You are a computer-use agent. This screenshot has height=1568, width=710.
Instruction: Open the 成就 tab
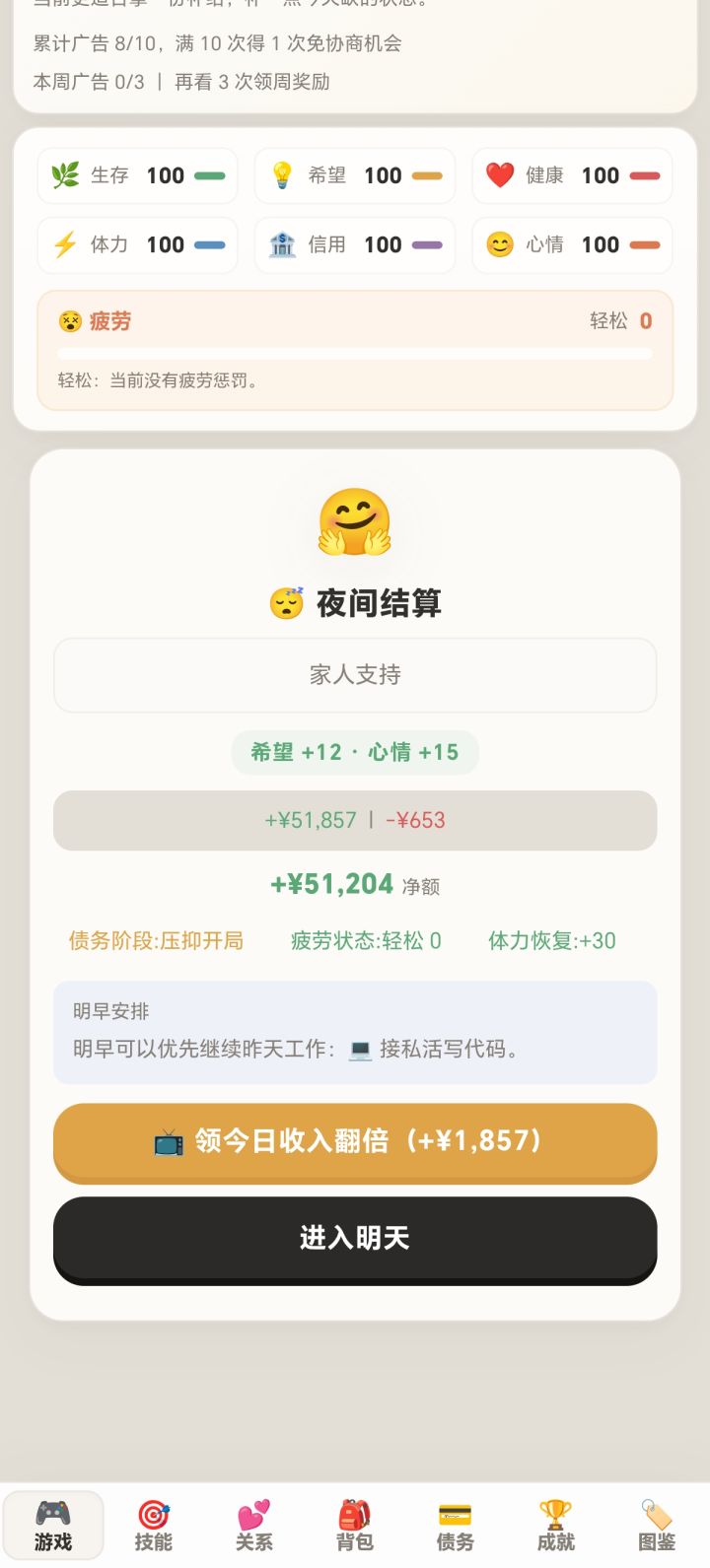point(556,1526)
